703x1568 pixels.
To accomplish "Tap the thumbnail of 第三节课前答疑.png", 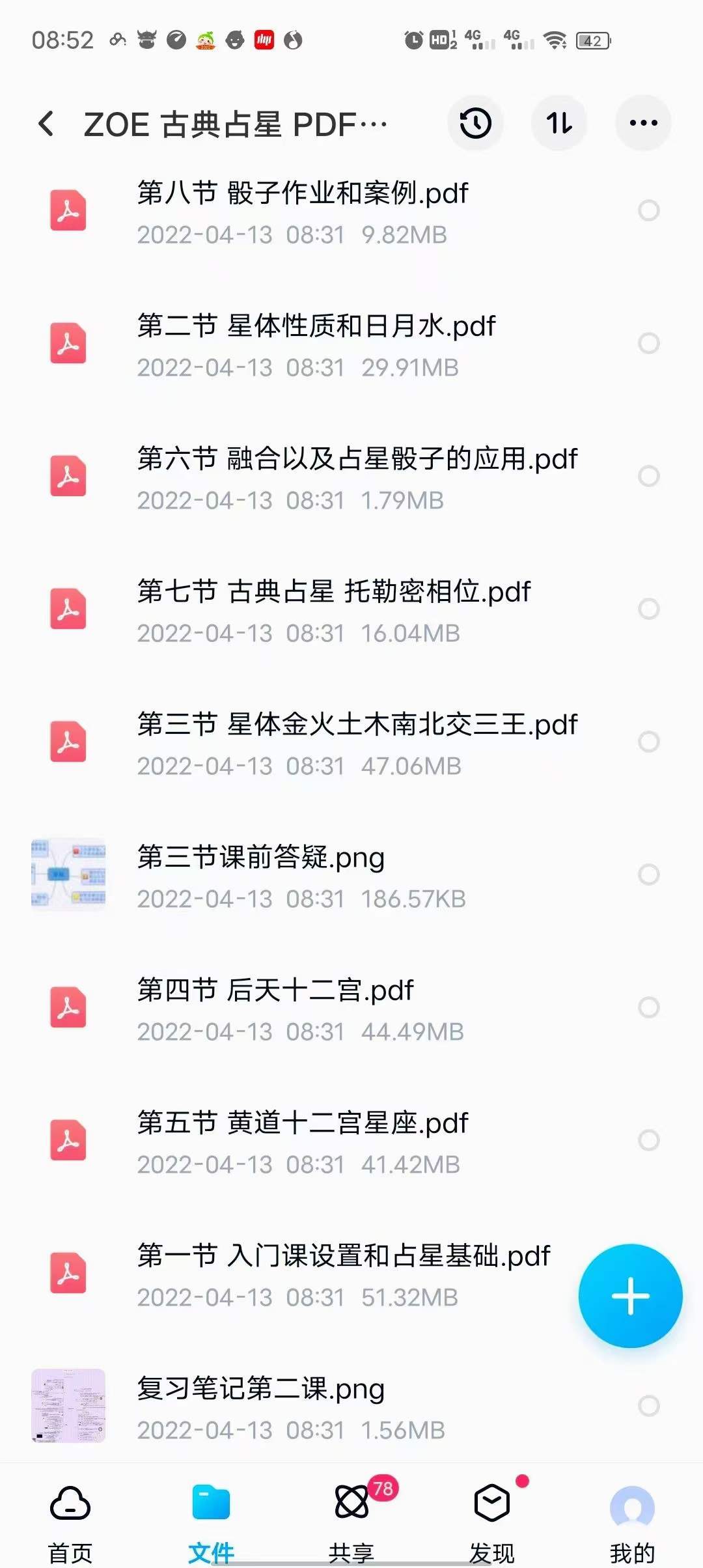I will (x=69, y=875).
